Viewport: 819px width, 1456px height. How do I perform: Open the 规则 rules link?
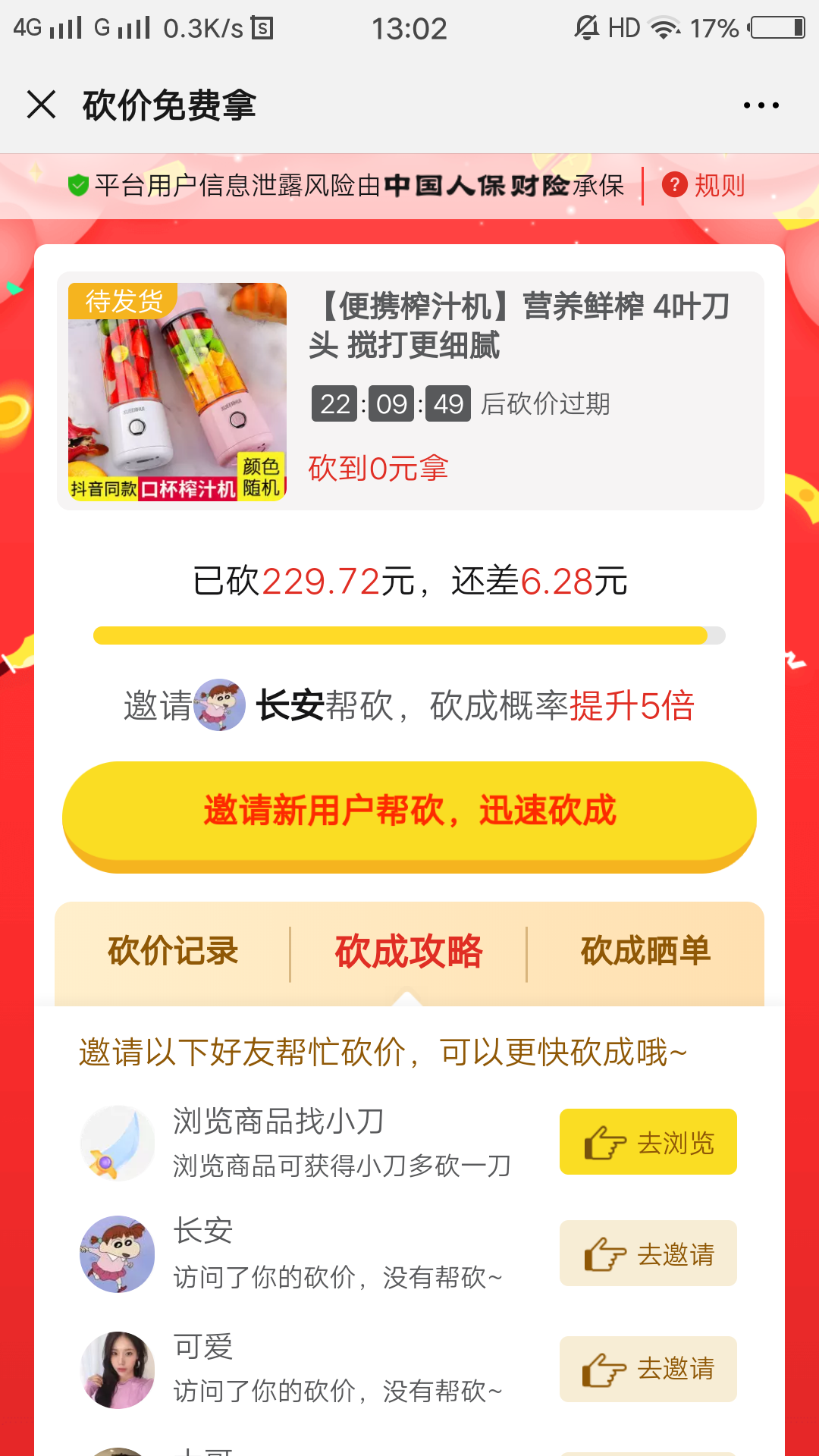point(705,185)
